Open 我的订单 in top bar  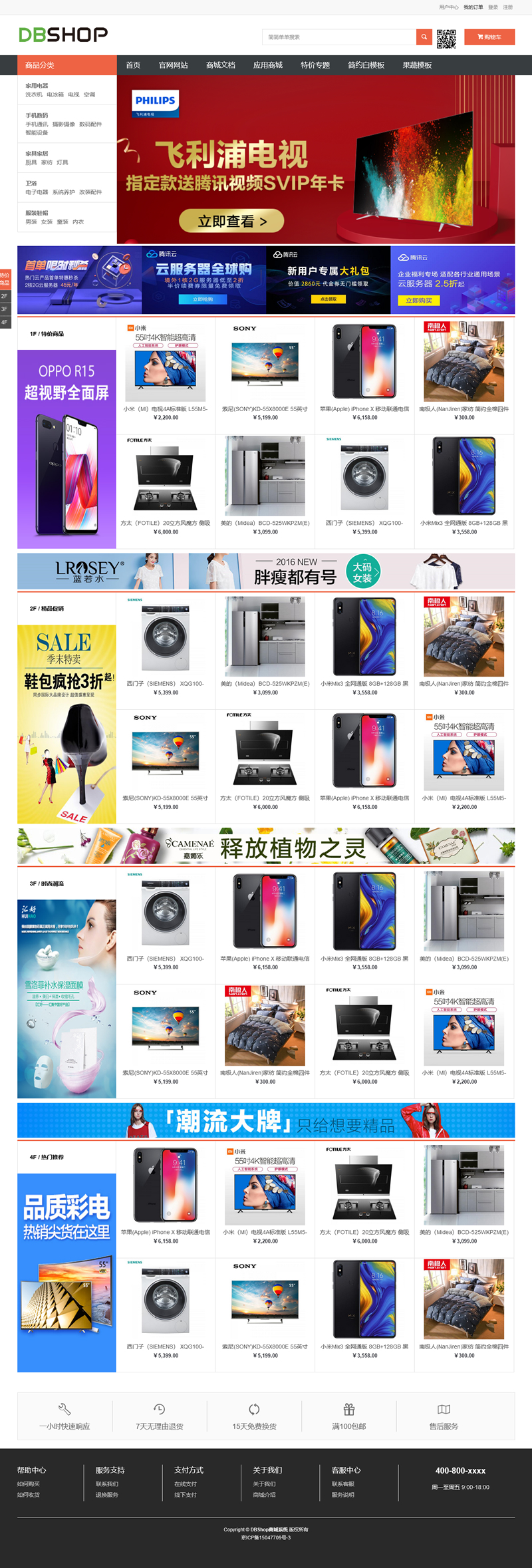tap(473, 7)
